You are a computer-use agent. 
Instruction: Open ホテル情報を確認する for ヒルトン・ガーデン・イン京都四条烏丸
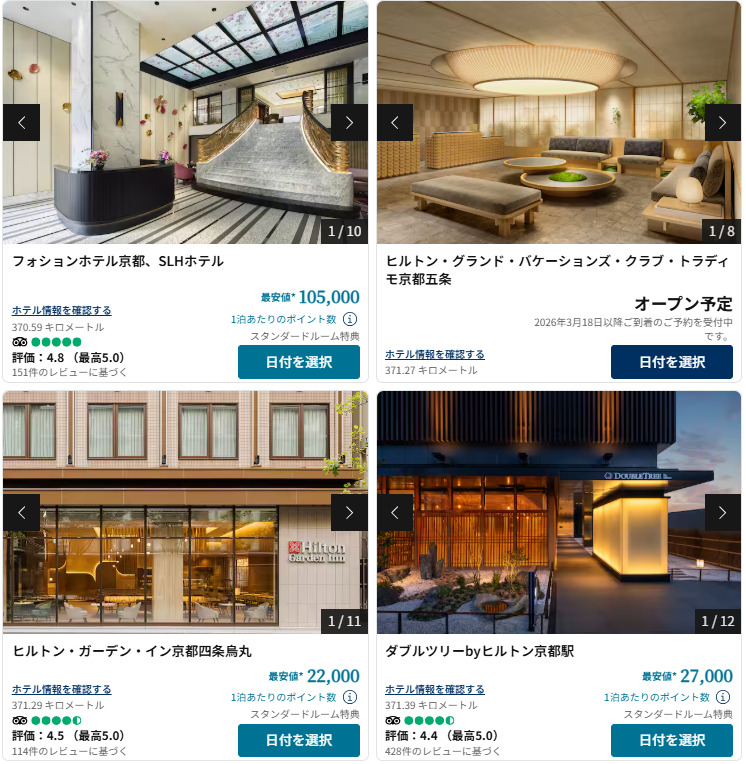(62, 689)
